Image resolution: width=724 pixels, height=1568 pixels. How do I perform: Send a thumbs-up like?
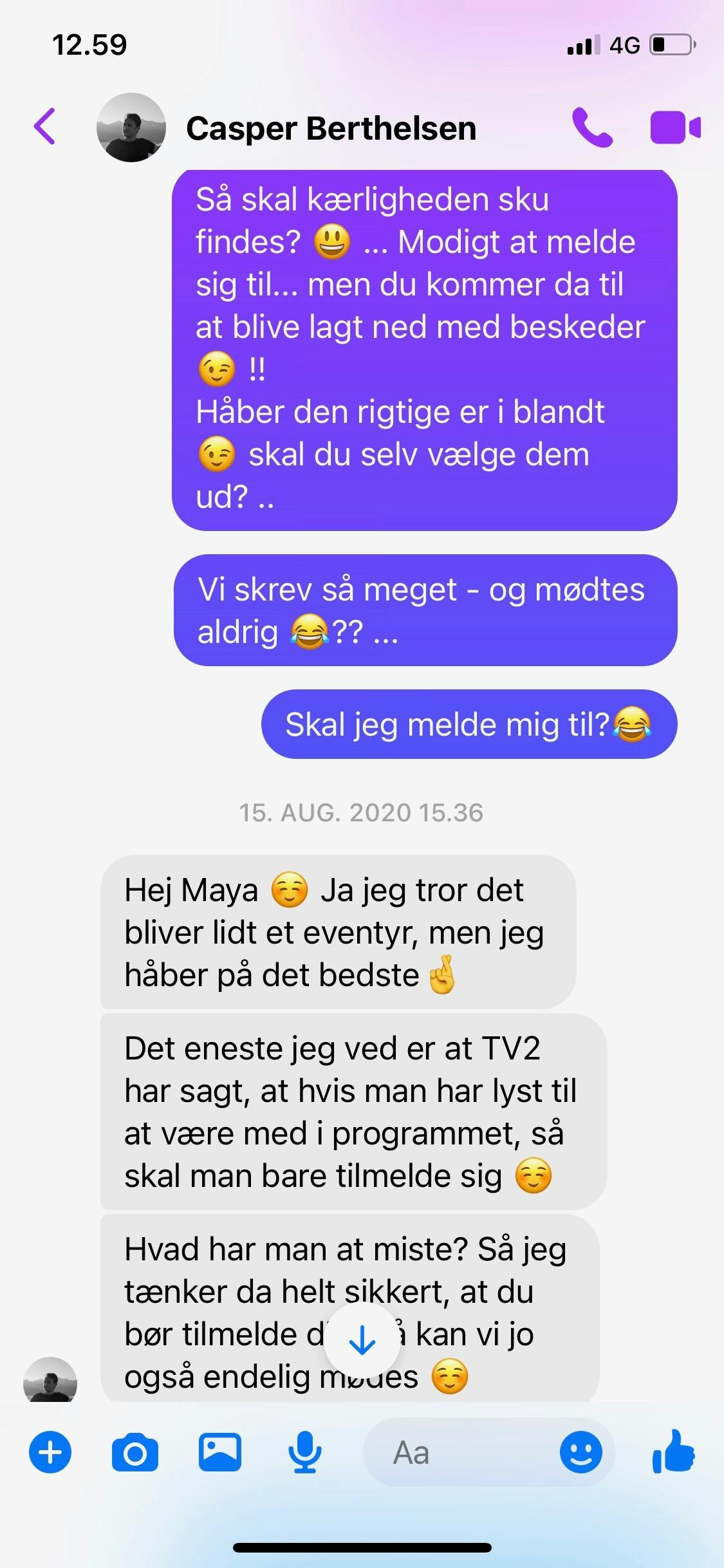click(x=673, y=1452)
